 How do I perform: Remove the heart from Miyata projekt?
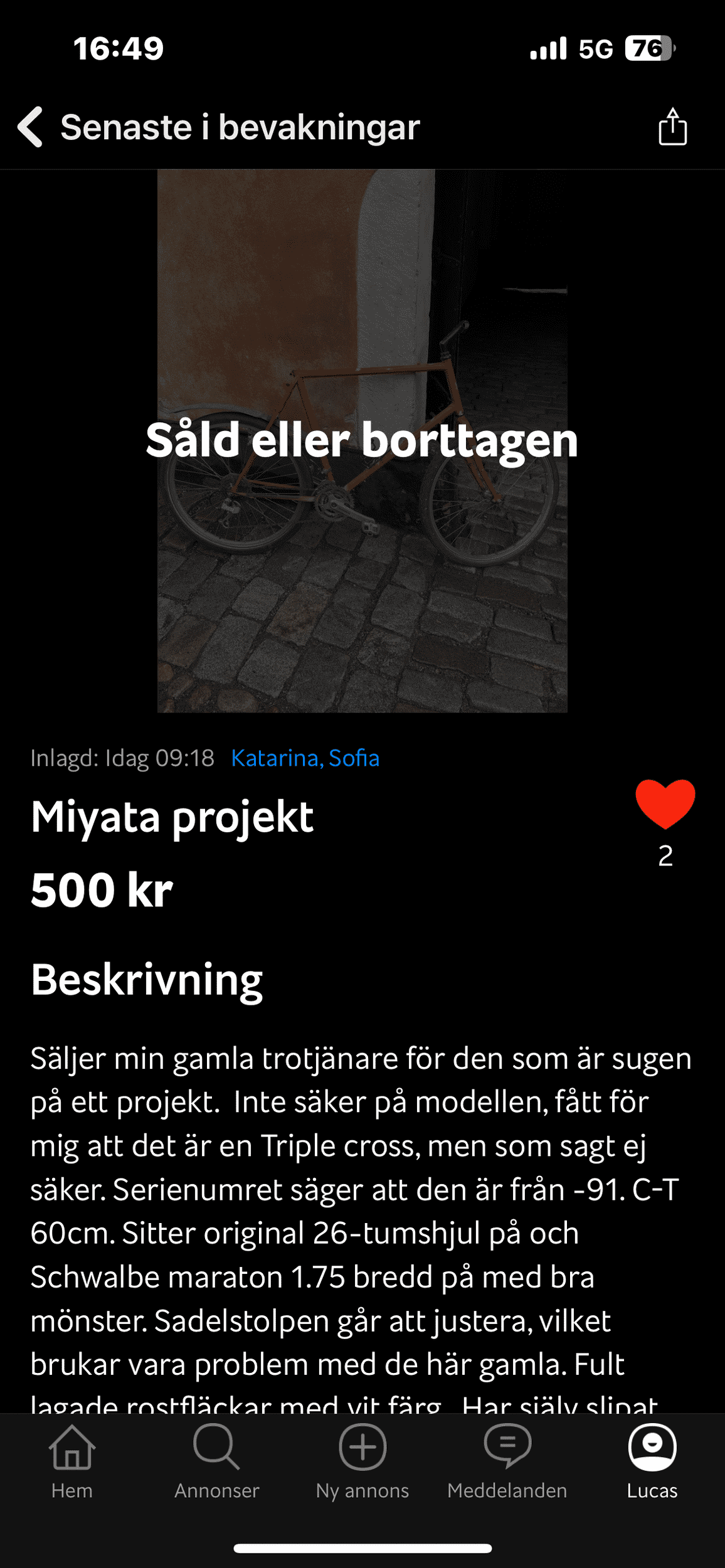coord(665,803)
